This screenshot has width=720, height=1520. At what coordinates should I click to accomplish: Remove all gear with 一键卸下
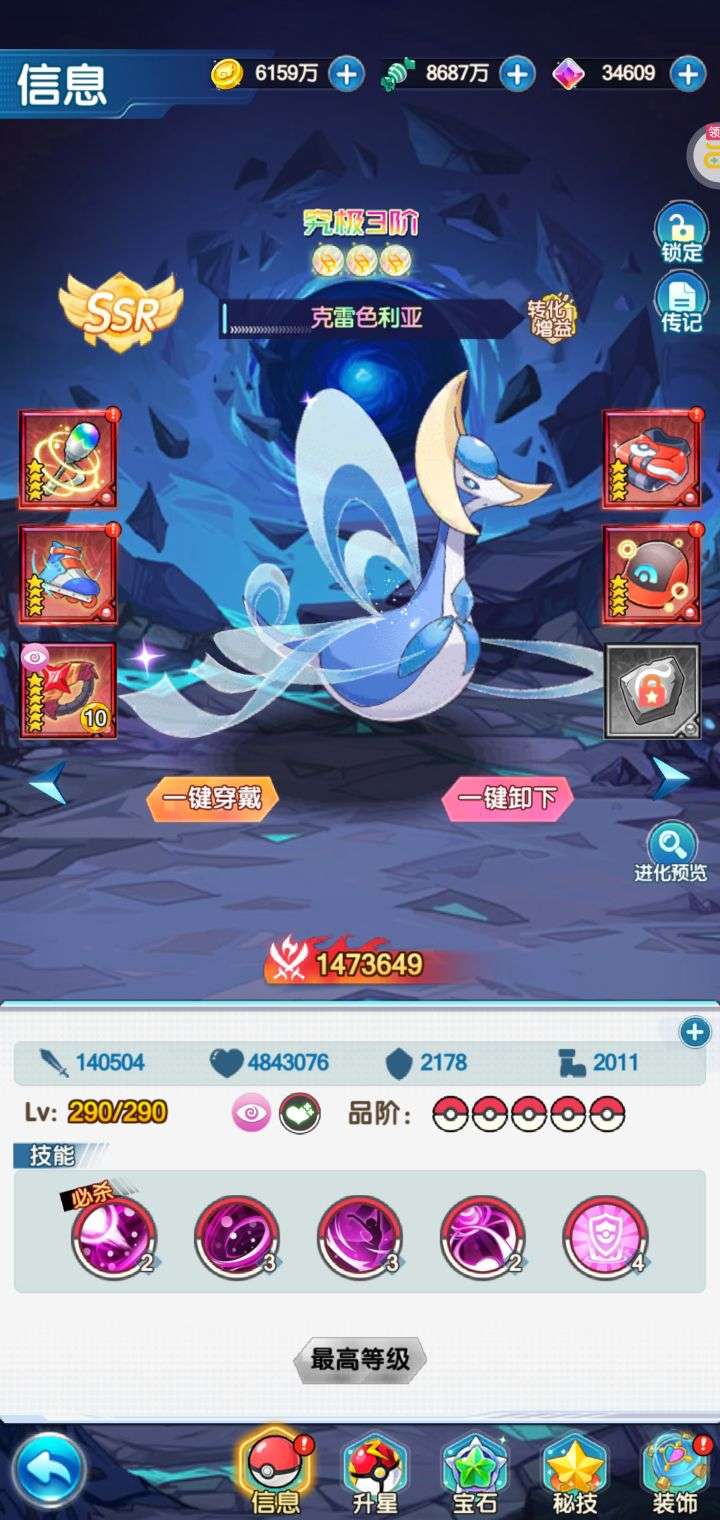click(508, 799)
